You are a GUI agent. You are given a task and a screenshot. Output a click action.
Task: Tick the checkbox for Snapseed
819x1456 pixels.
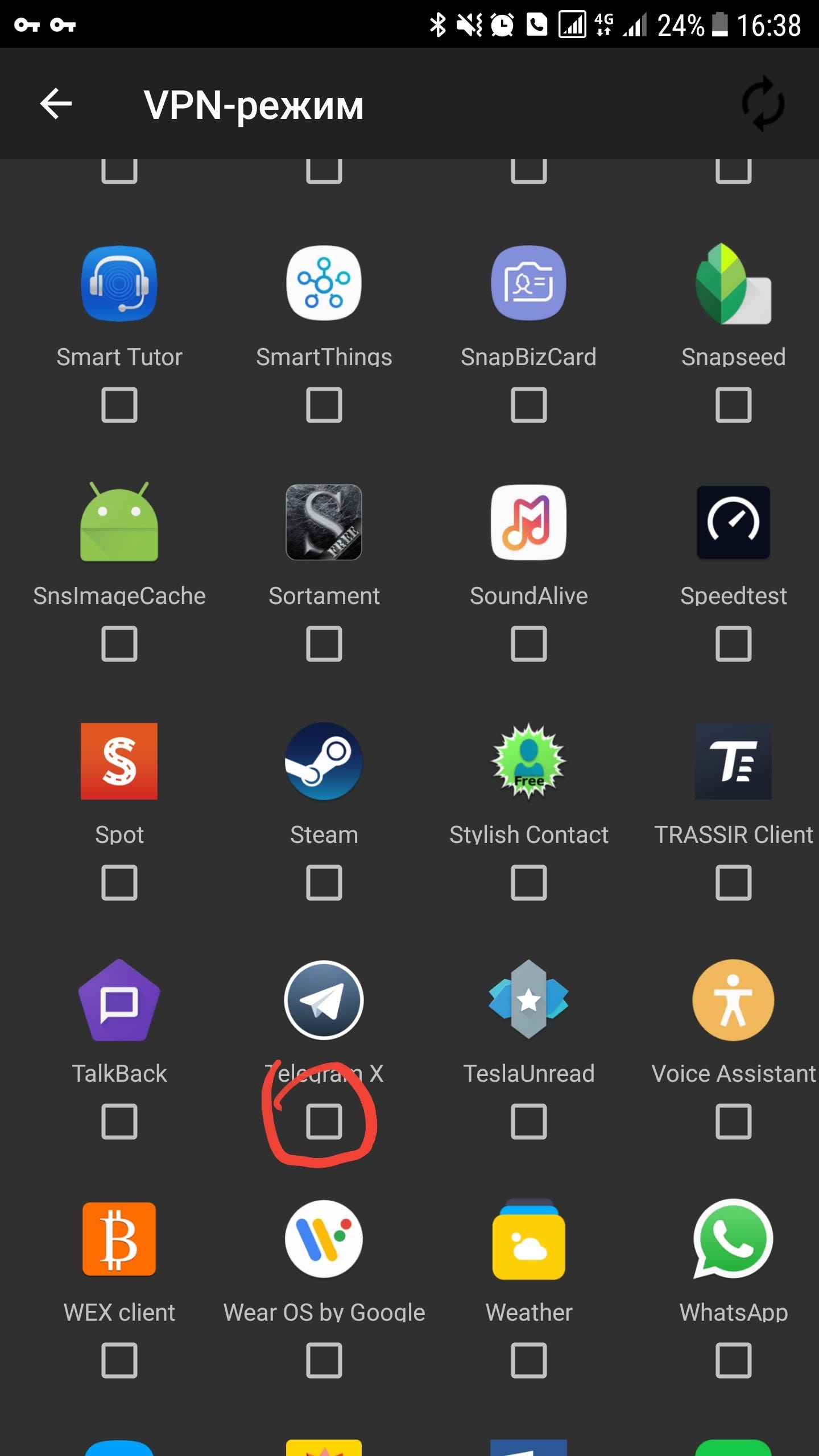[734, 405]
